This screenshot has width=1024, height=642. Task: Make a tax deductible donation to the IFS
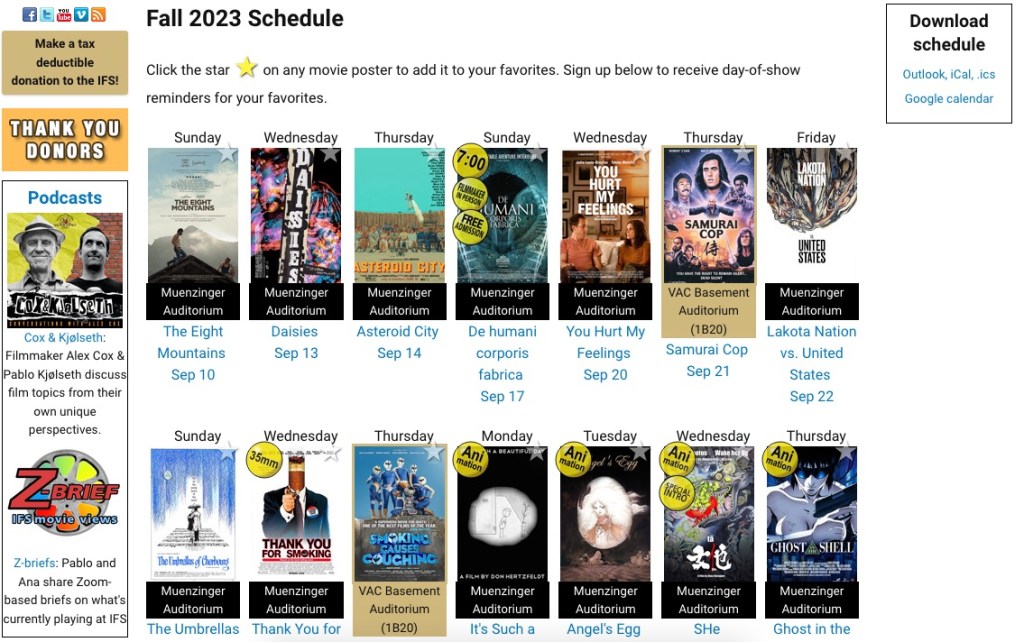(65, 62)
